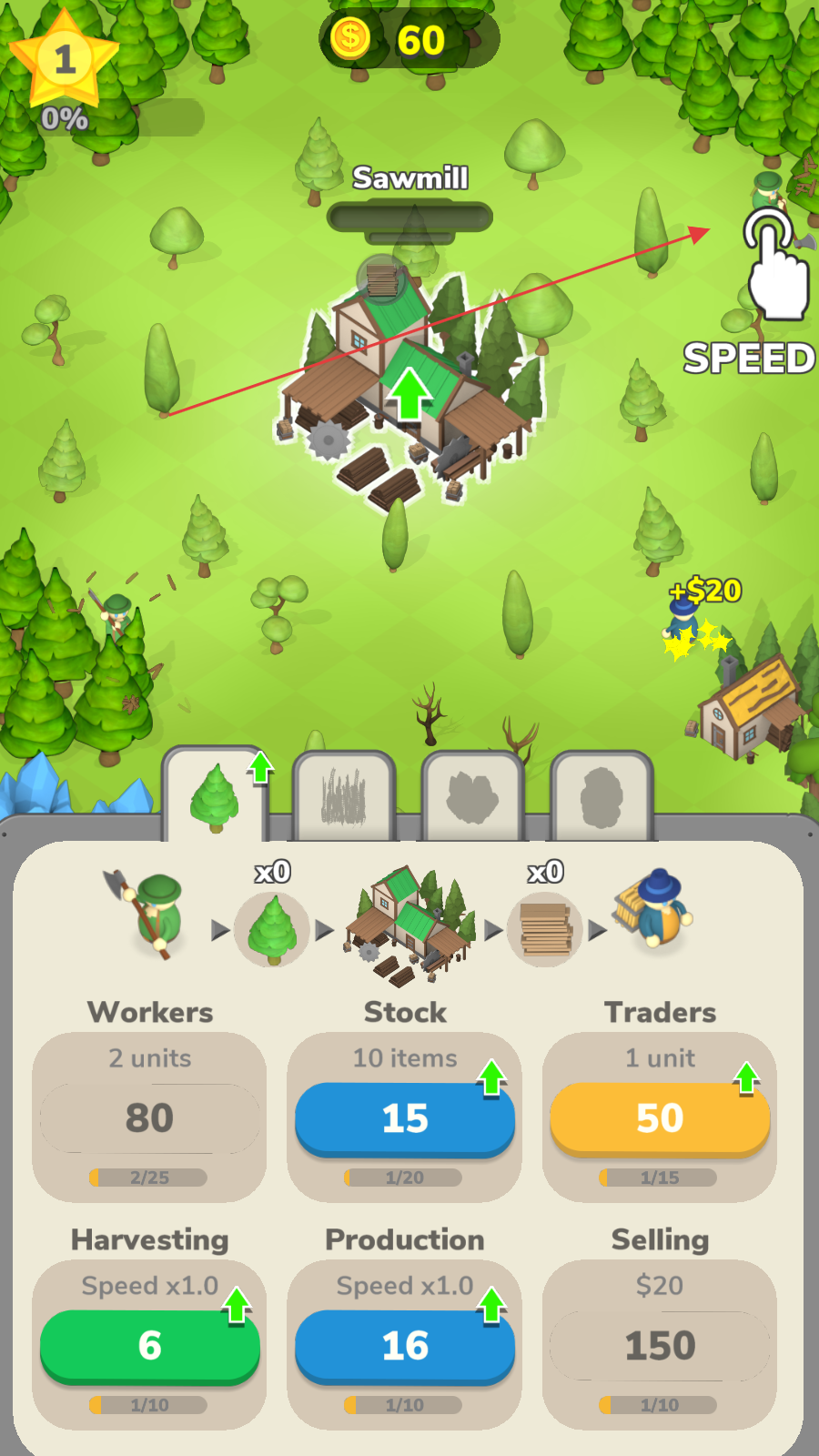Buy Workers upgrade costing 80

[x=149, y=1118]
